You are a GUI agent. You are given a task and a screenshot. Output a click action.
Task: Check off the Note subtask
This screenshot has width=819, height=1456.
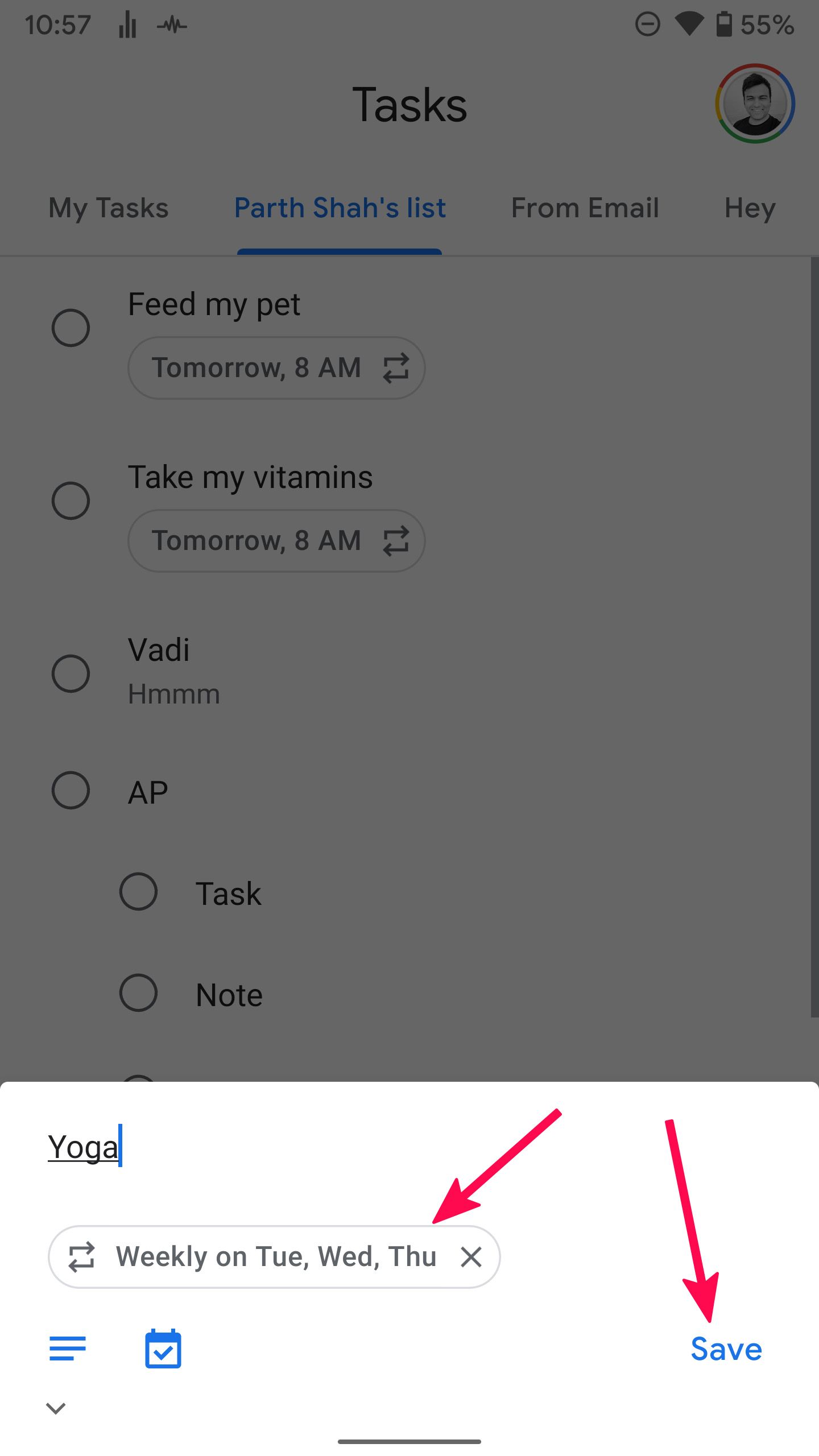(138, 993)
